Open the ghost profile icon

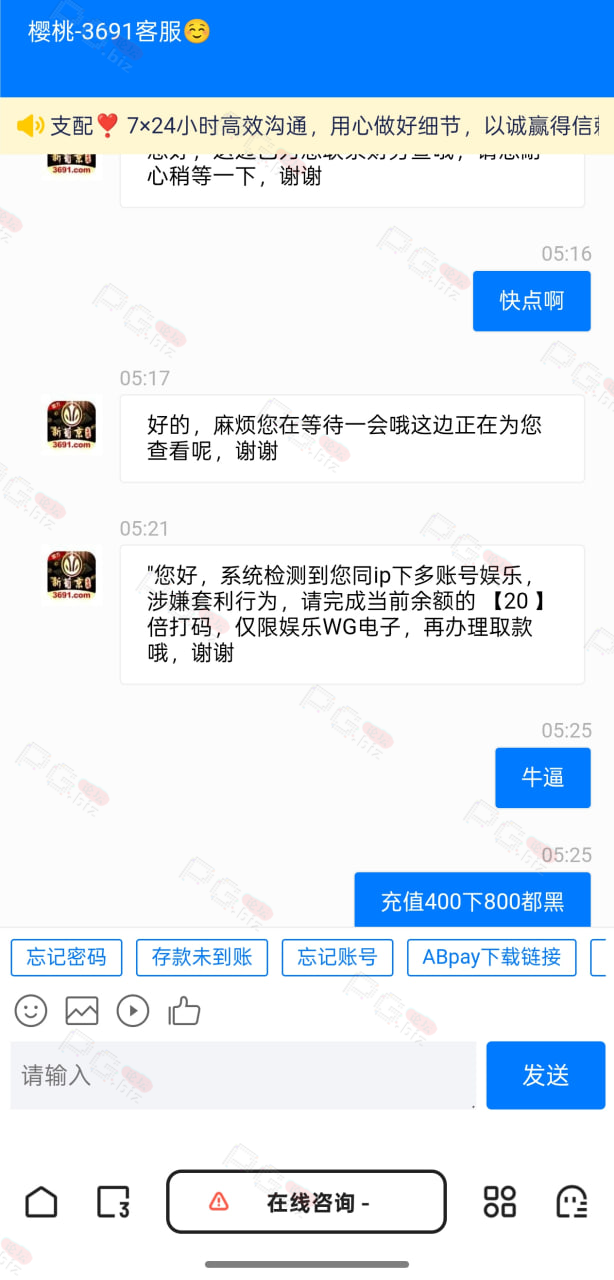(x=571, y=1202)
